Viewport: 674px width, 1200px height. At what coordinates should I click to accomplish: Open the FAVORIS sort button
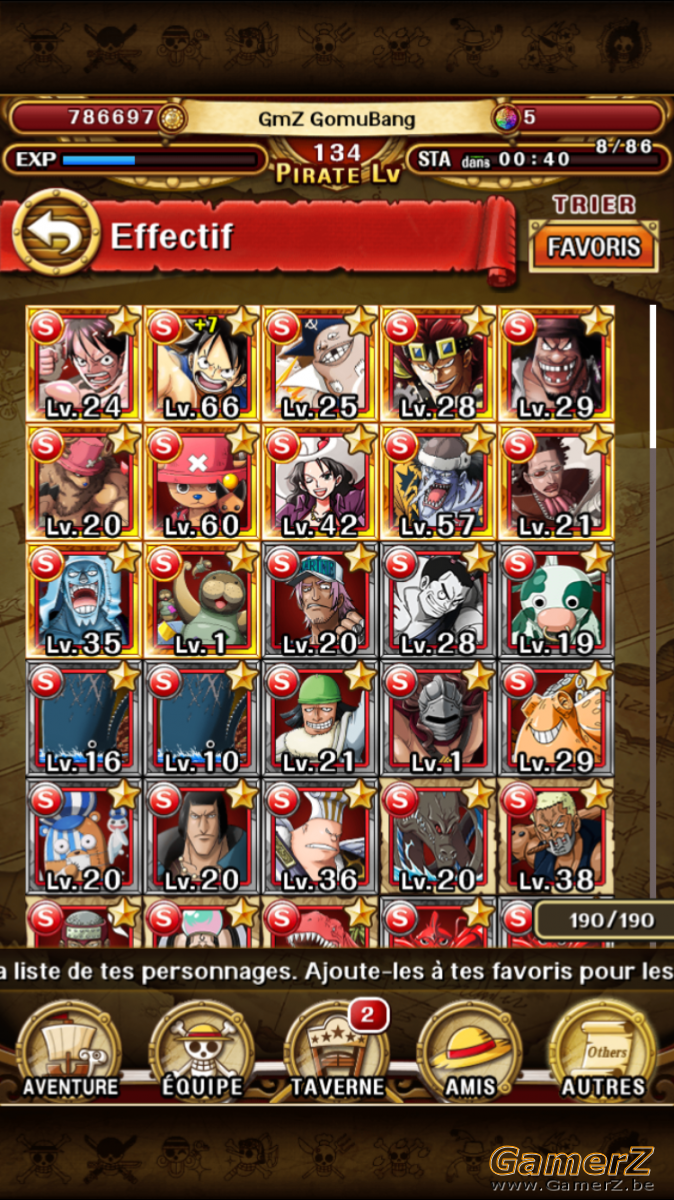click(594, 246)
